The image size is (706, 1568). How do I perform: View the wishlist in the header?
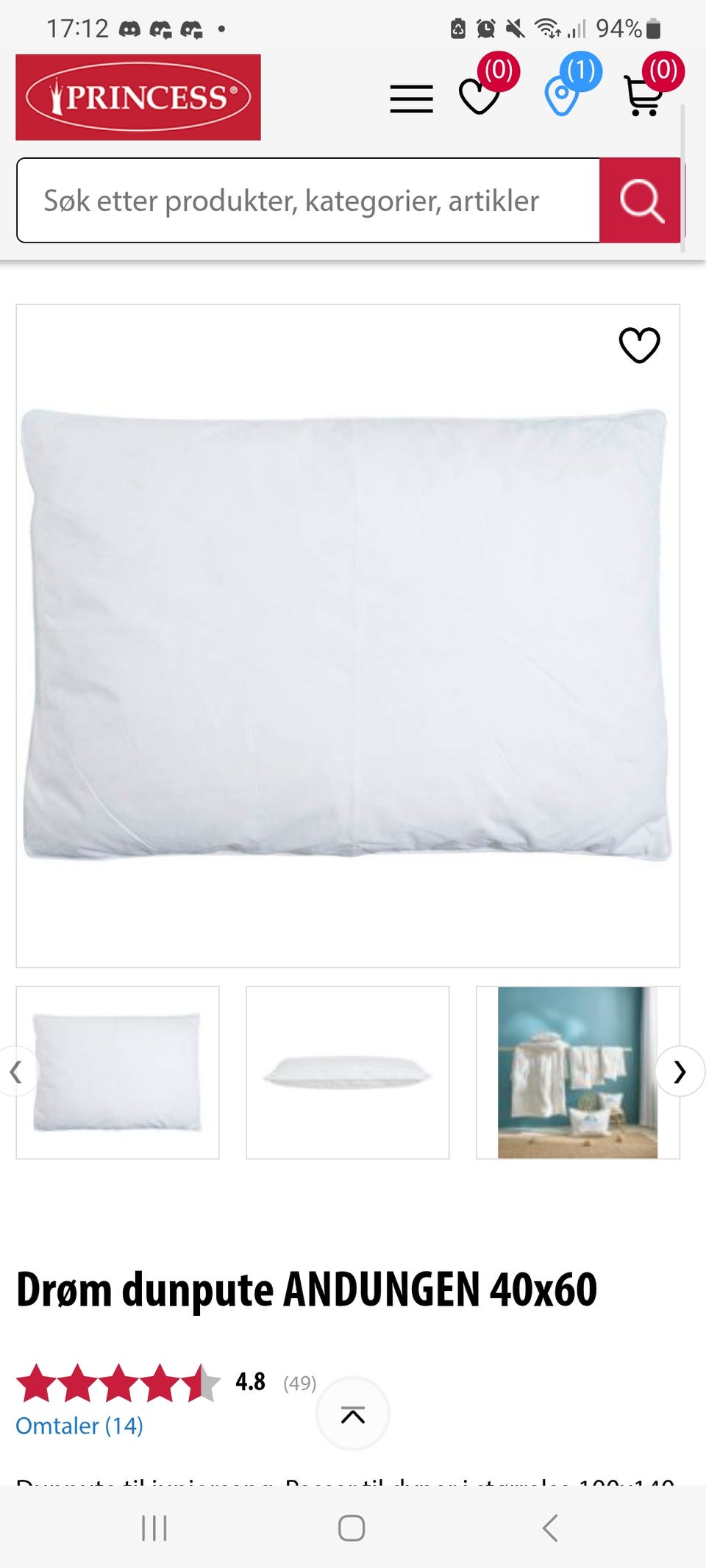479,96
